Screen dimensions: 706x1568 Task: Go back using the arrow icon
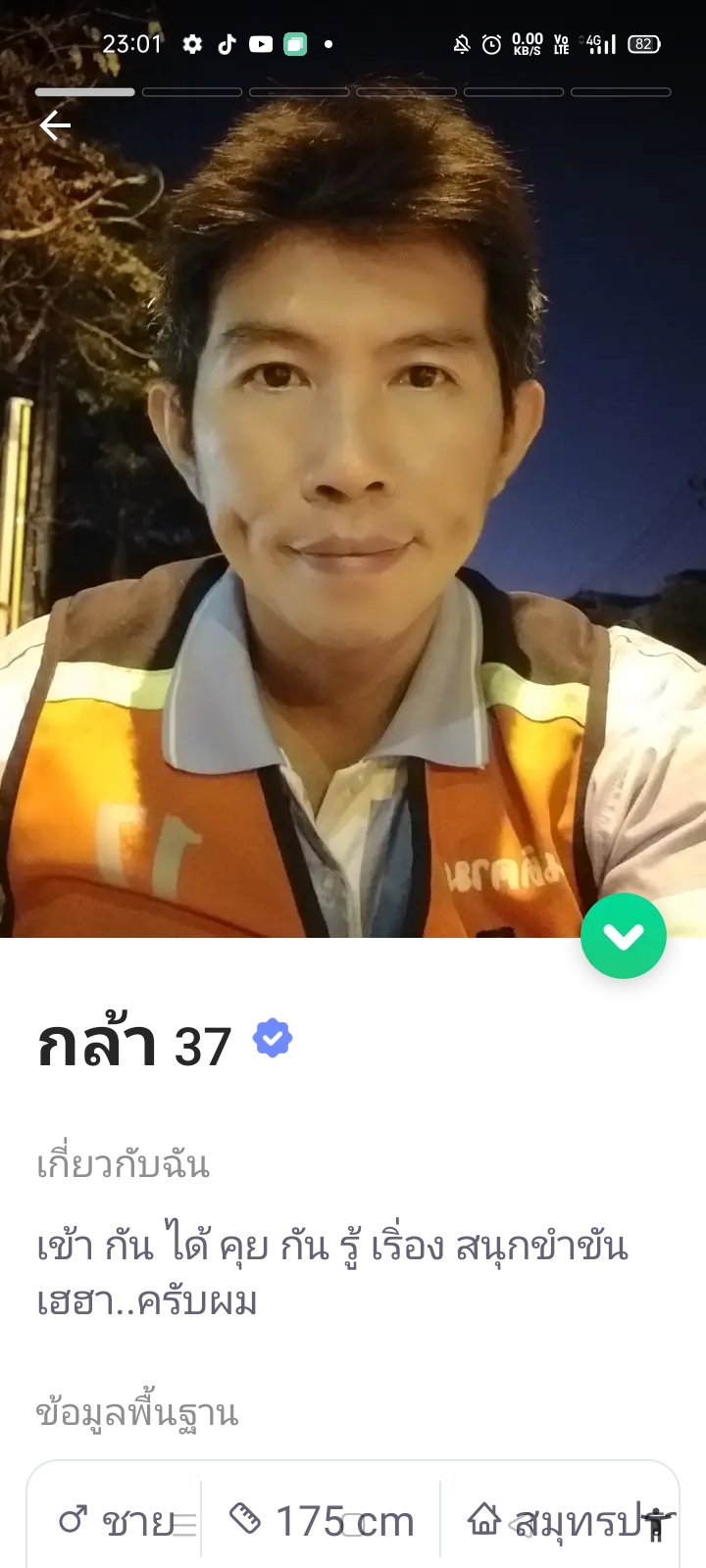tap(55, 125)
